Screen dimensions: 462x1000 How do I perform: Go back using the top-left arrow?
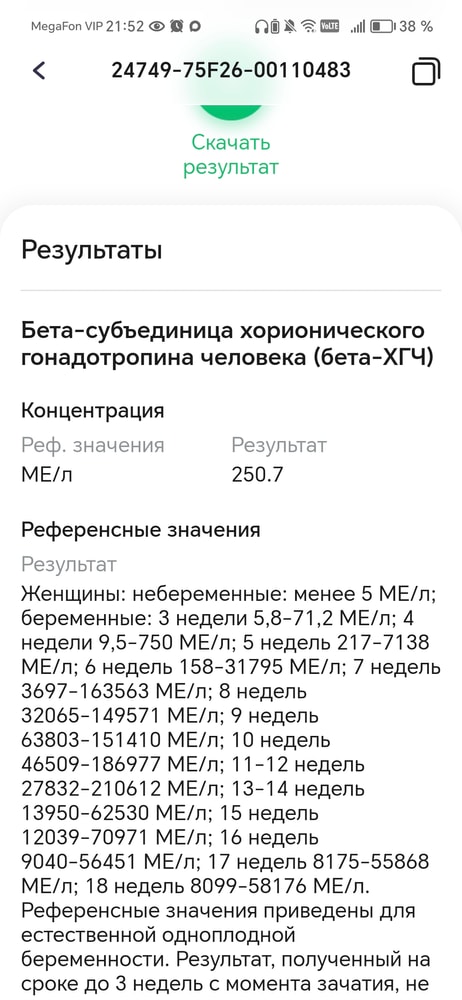(x=40, y=70)
